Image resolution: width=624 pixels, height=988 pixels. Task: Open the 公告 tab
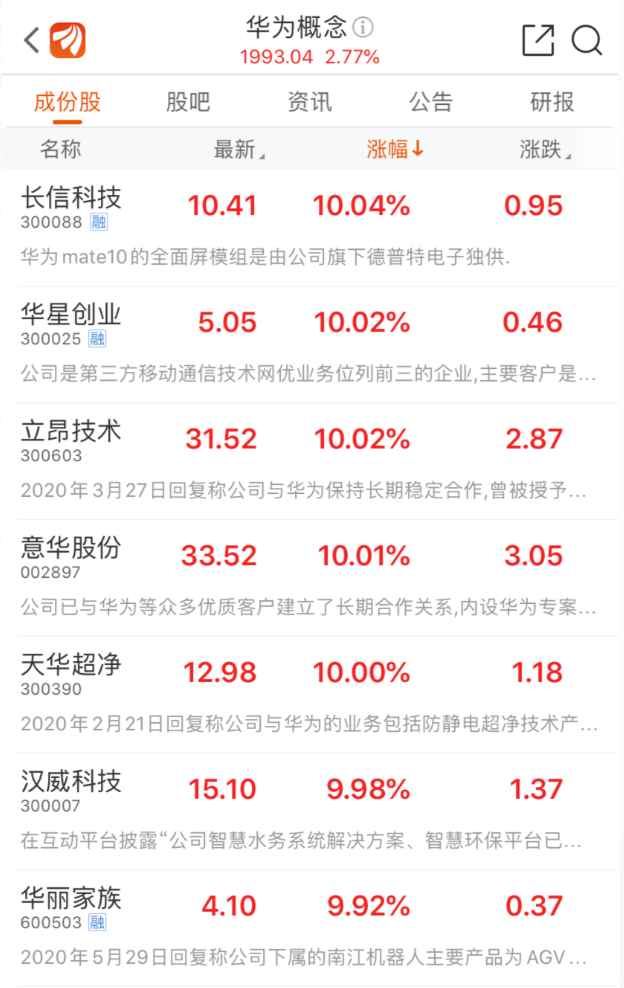pos(431,102)
